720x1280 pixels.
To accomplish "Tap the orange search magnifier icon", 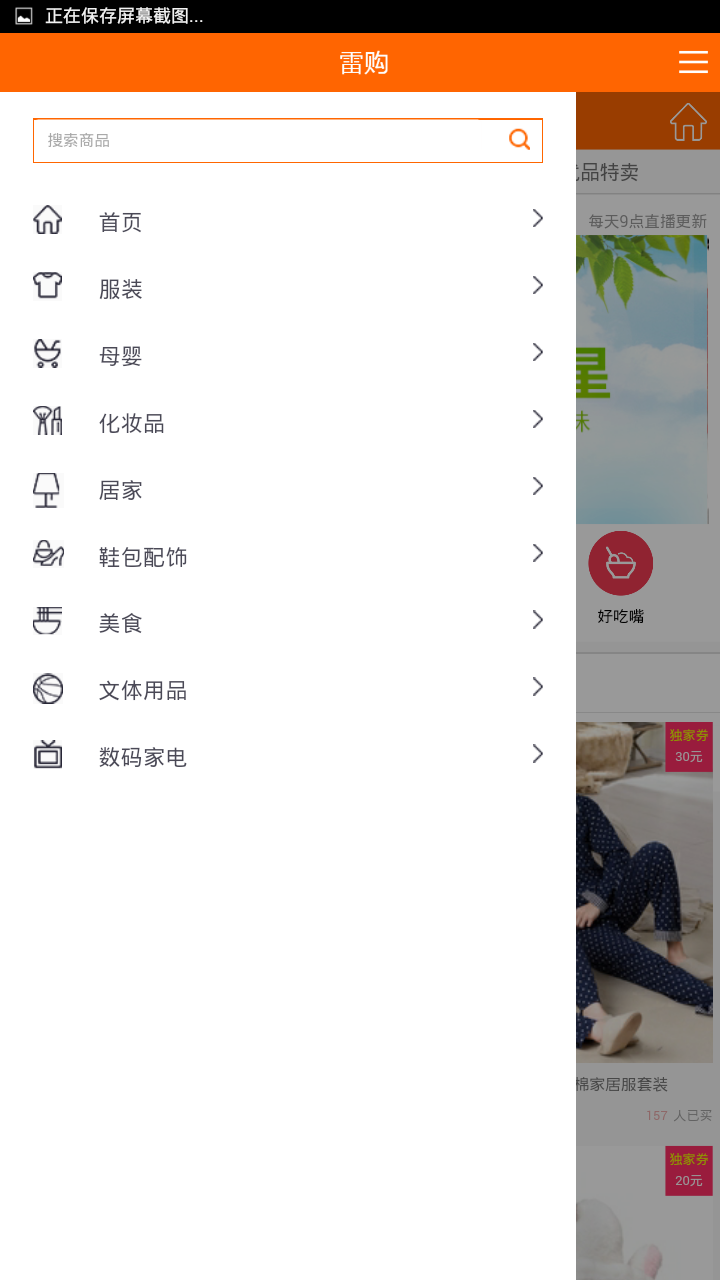I will click(x=519, y=140).
